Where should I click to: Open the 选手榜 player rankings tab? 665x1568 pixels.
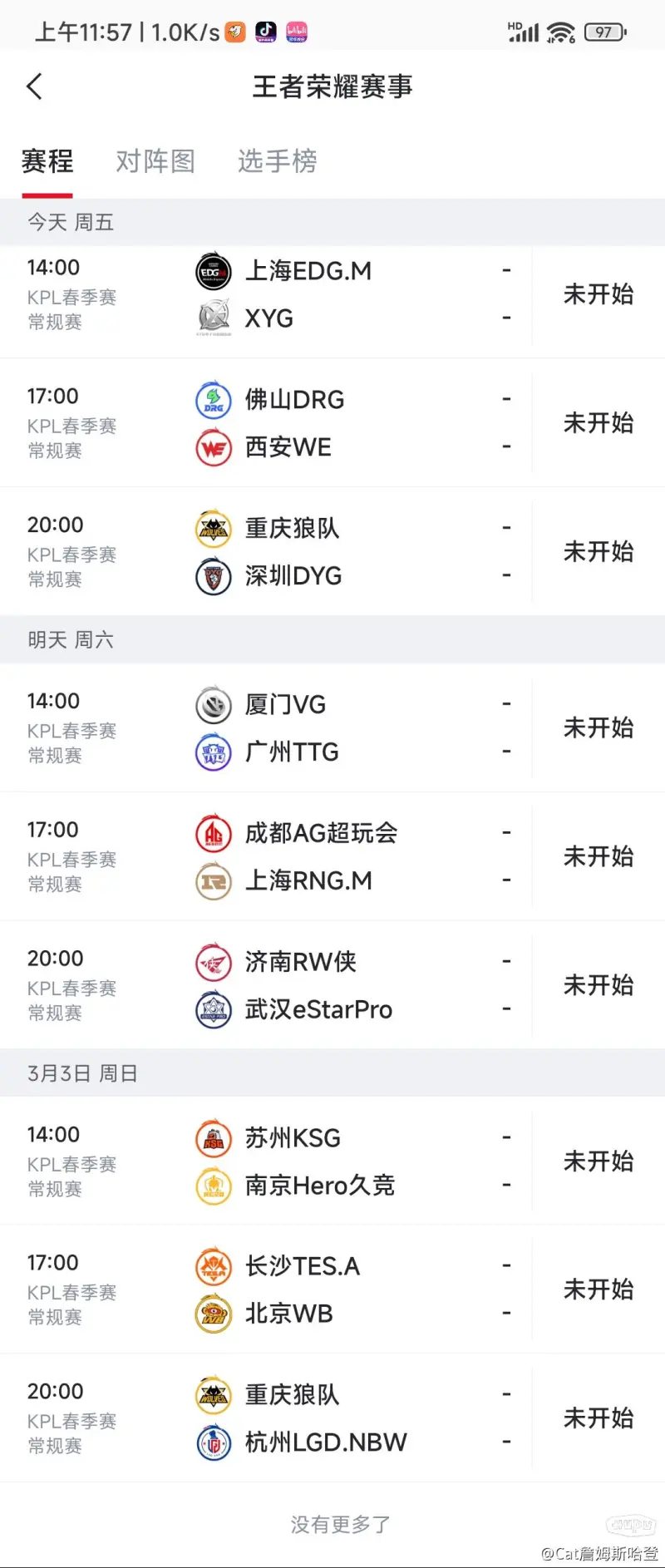point(277,161)
